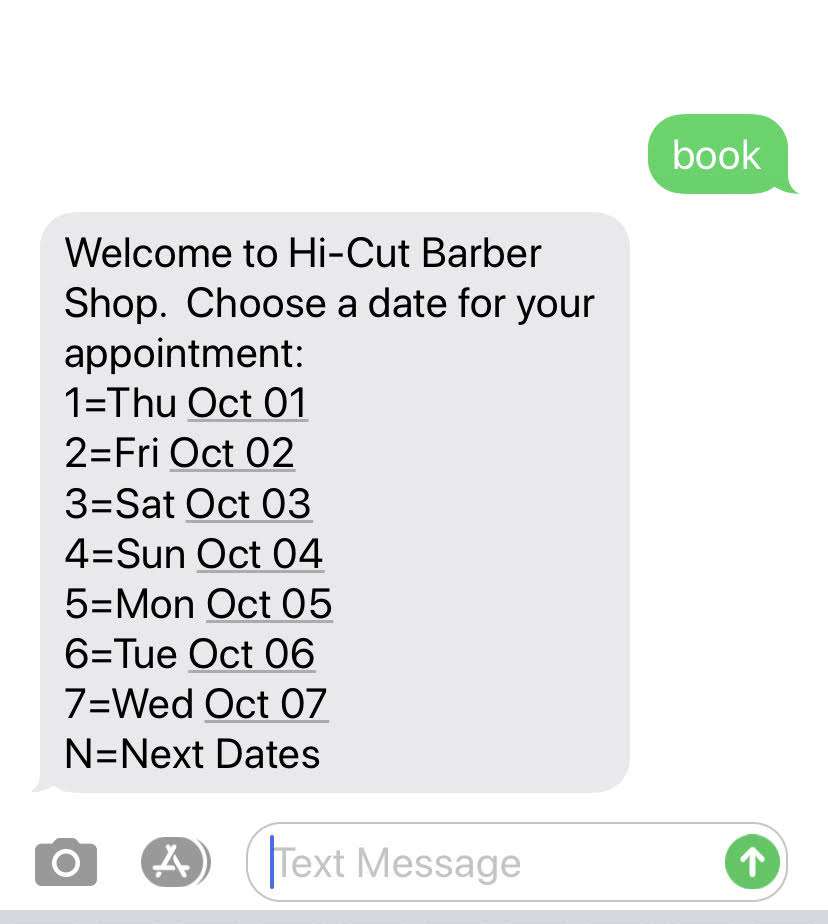Select the underlined Oct 03 date
828x924 pixels.
[x=248, y=503]
